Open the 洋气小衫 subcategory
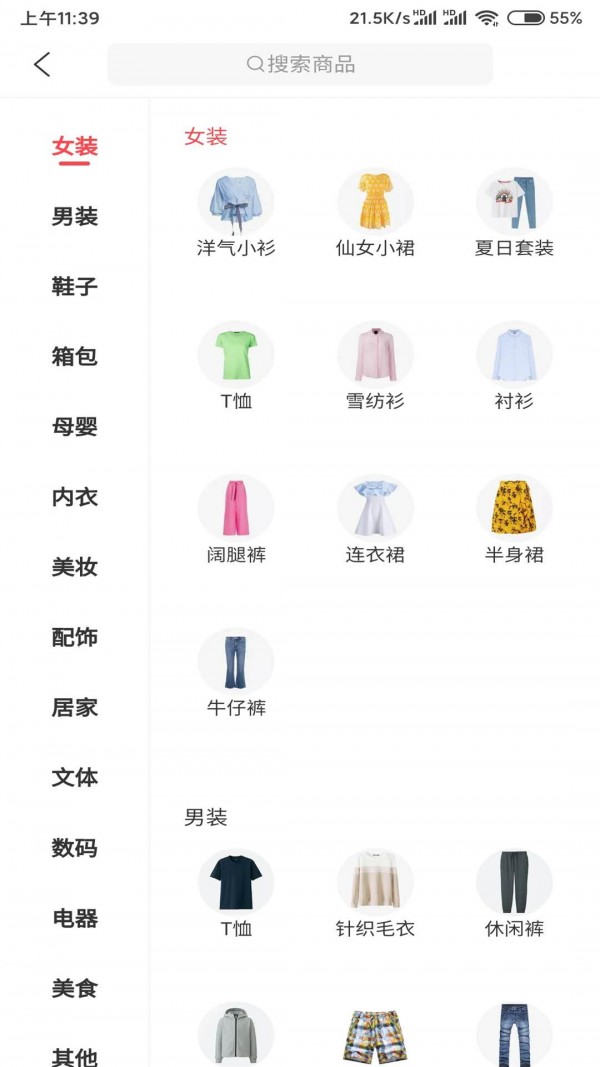The height and width of the screenshot is (1067, 600). (236, 212)
